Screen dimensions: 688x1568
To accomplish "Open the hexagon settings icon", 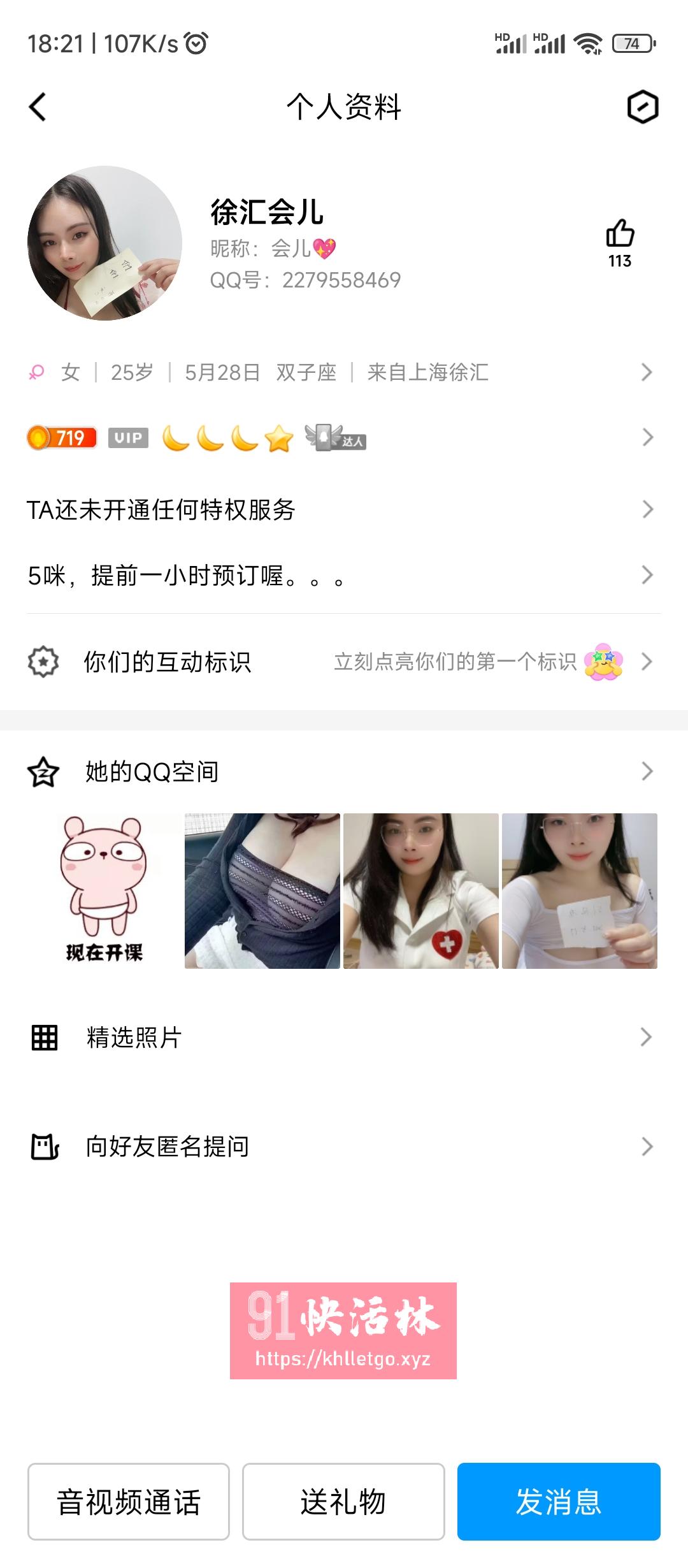I will 642,106.
